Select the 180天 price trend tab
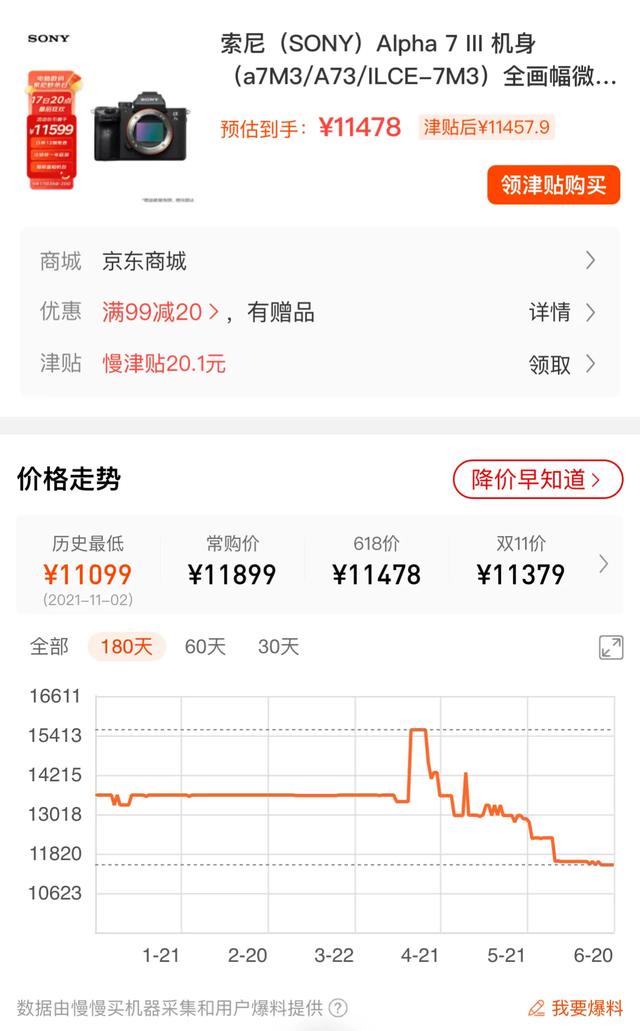 (127, 646)
